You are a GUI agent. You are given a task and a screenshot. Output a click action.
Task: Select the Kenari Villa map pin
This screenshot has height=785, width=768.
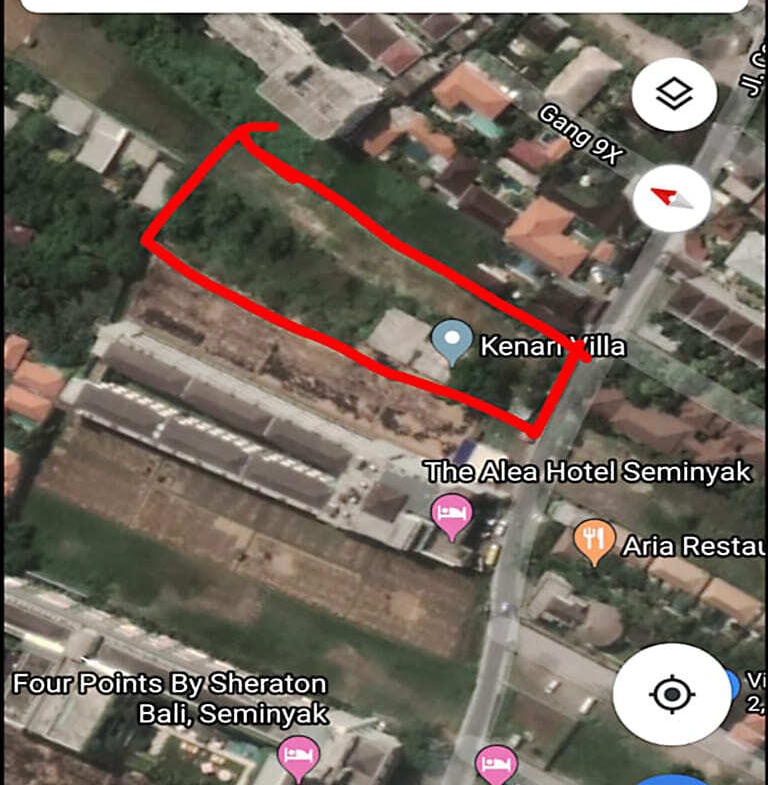[x=452, y=341]
